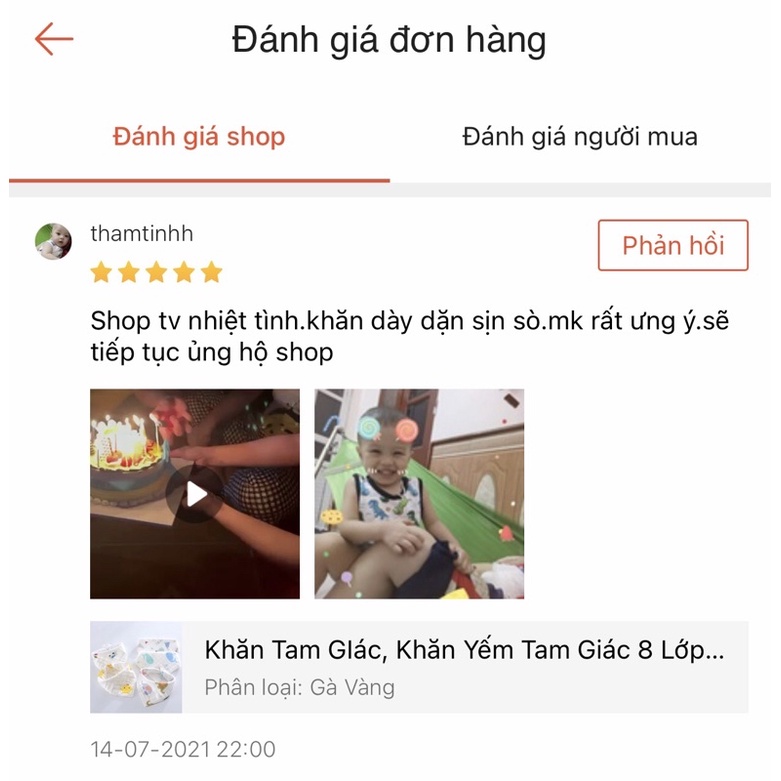Open the review photo of the baby
Screen dimensions: 781x781
(419, 494)
